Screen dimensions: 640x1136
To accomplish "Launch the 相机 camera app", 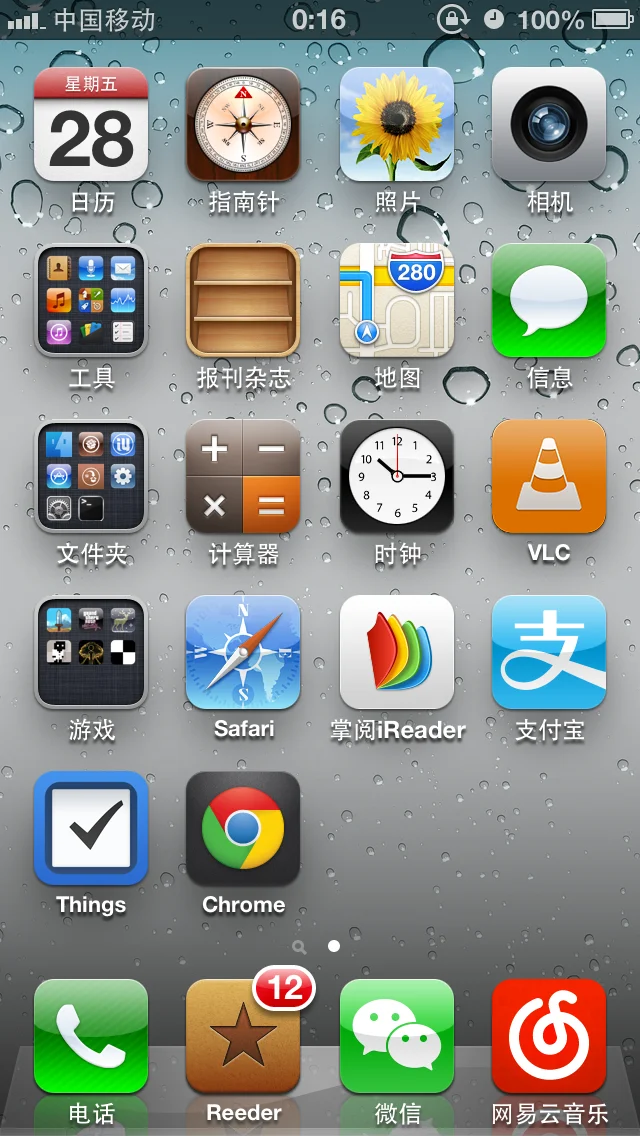I will (x=549, y=125).
